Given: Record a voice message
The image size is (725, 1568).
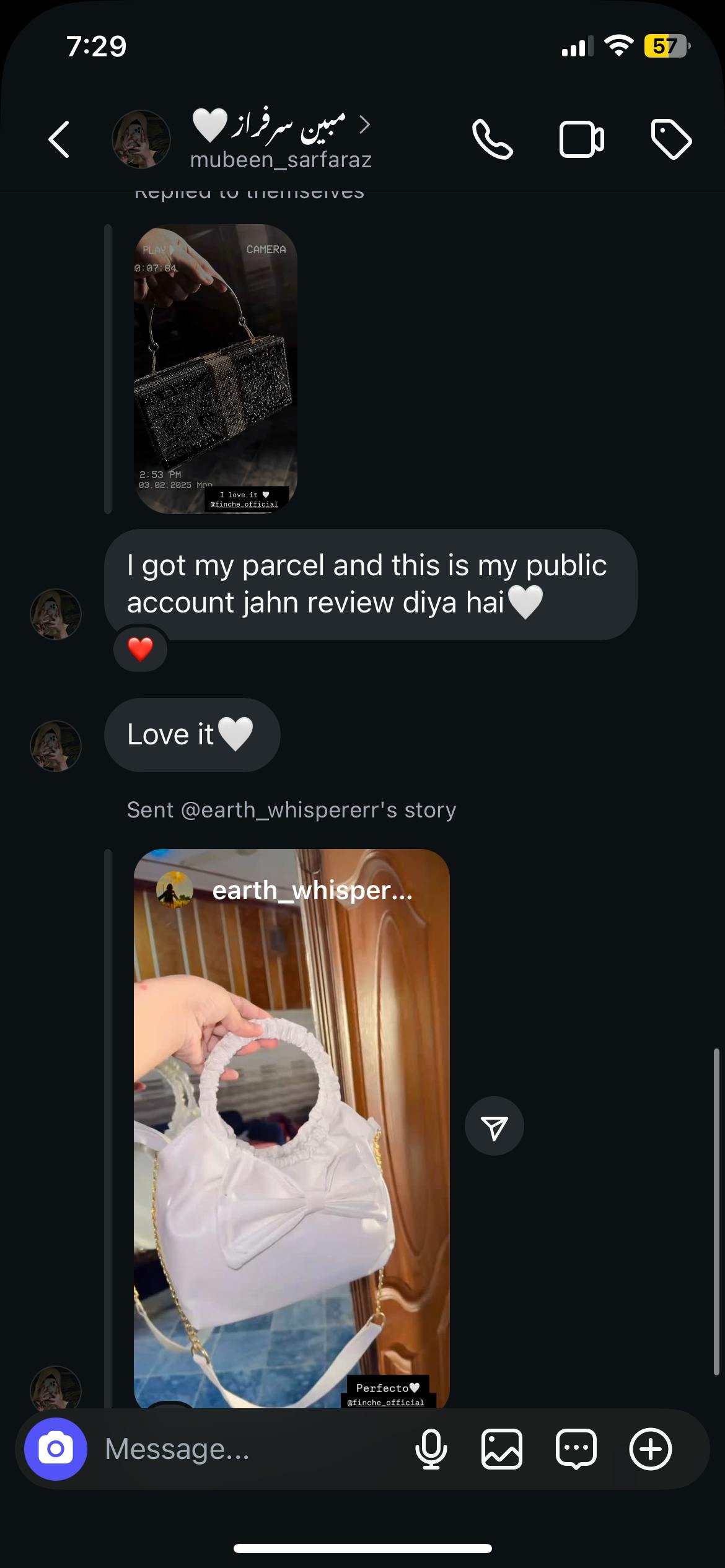Looking at the screenshot, I should [431, 1449].
